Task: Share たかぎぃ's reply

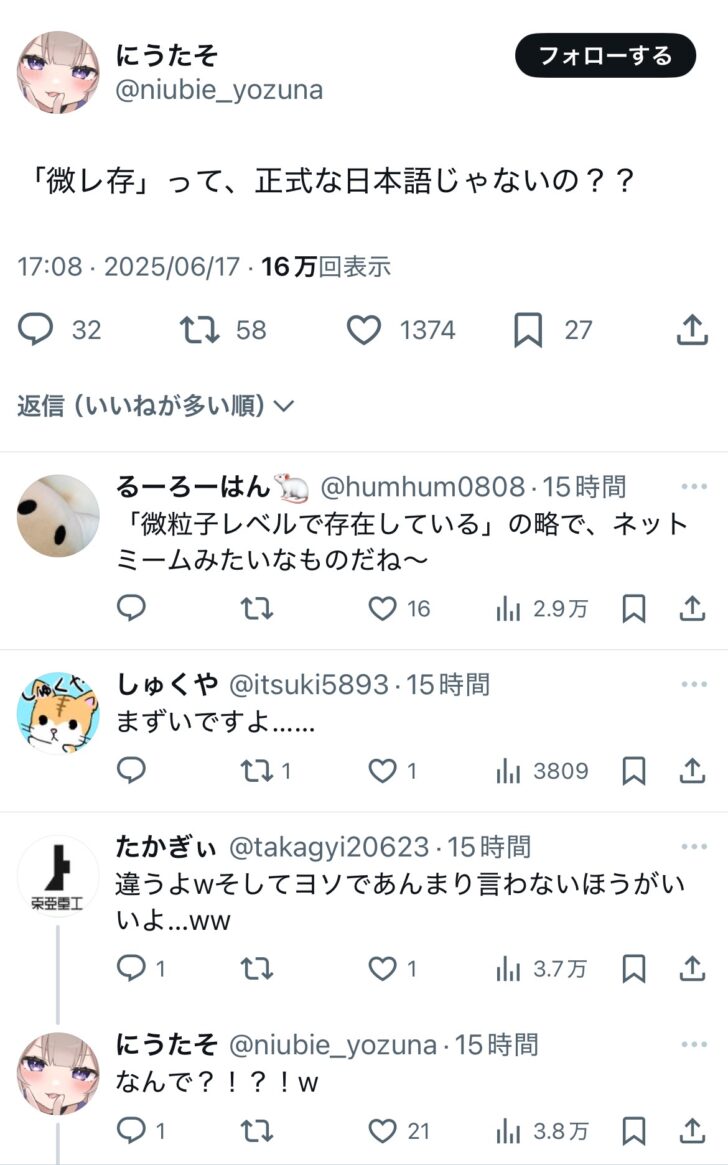Action: click(692, 968)
